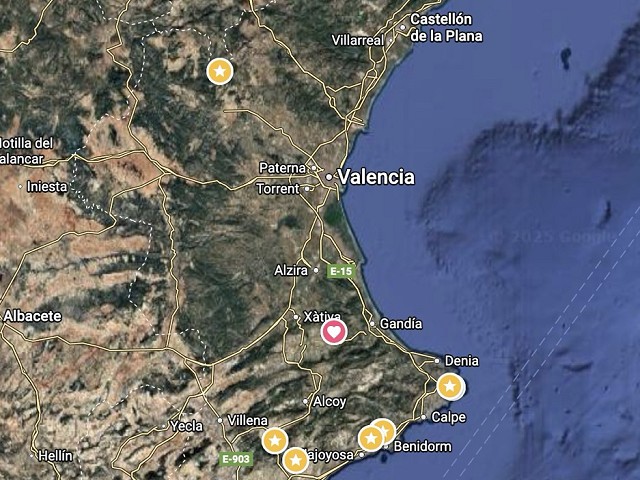Viewport: 640px width, 480px height.
Task: Open the pink heart favorite marker near Xàtiva
Action: pos(334,332)
